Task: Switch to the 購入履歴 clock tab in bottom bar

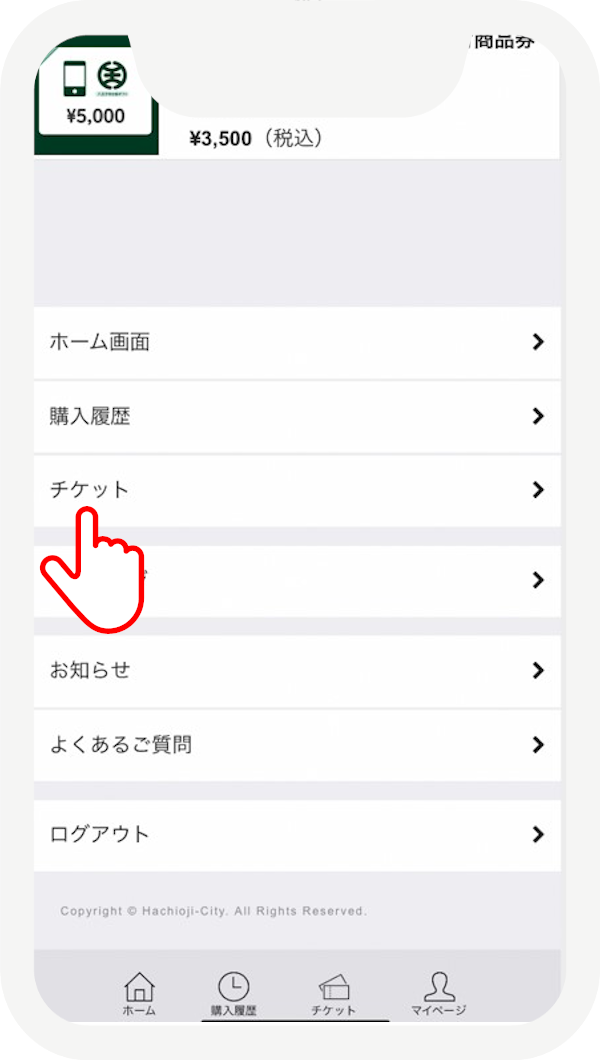Action: coord(234,994)
